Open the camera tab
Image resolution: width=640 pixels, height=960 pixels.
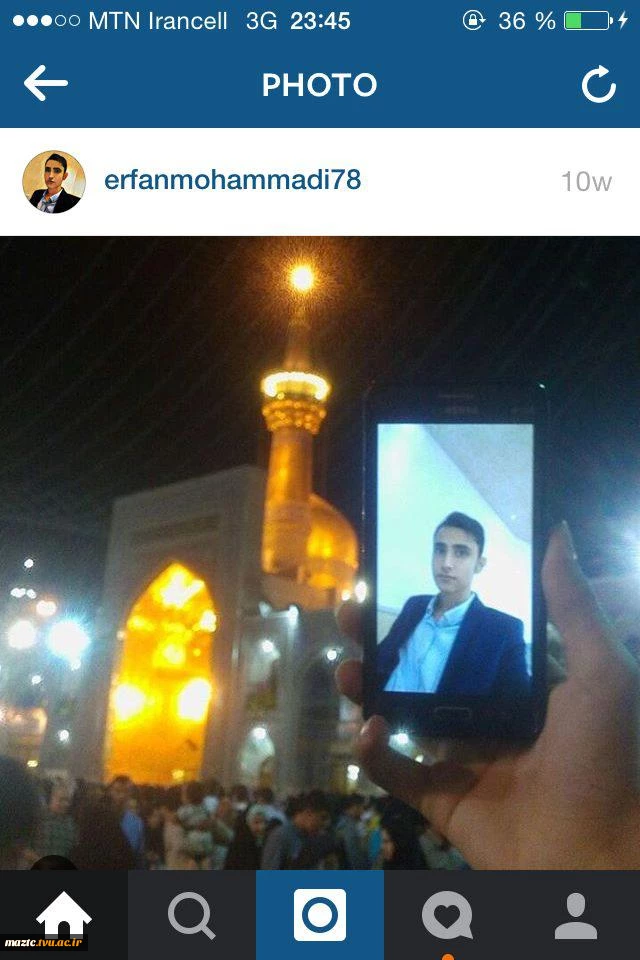pyautogui.click(x=320, y=914)
